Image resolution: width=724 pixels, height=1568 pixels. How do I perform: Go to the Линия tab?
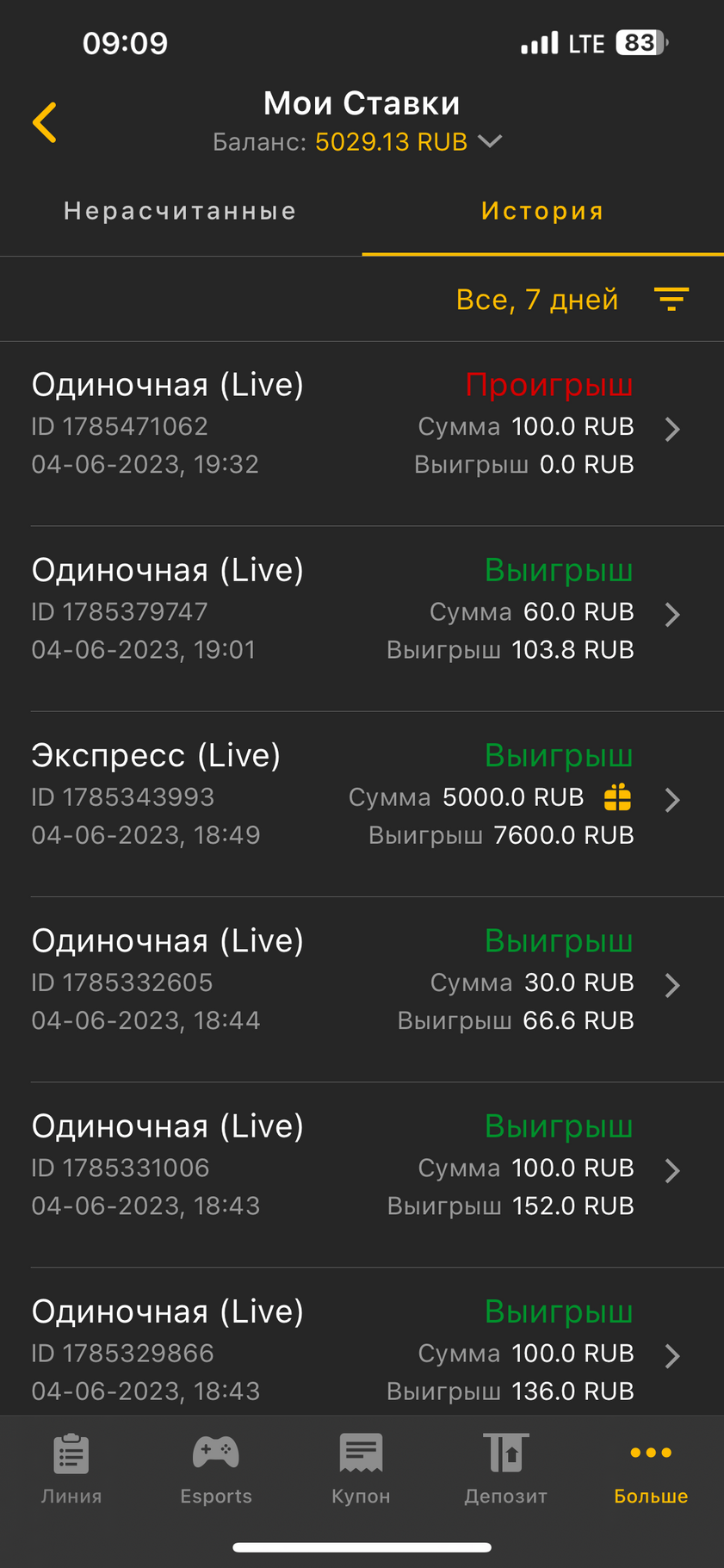(x=71, y=1469)
